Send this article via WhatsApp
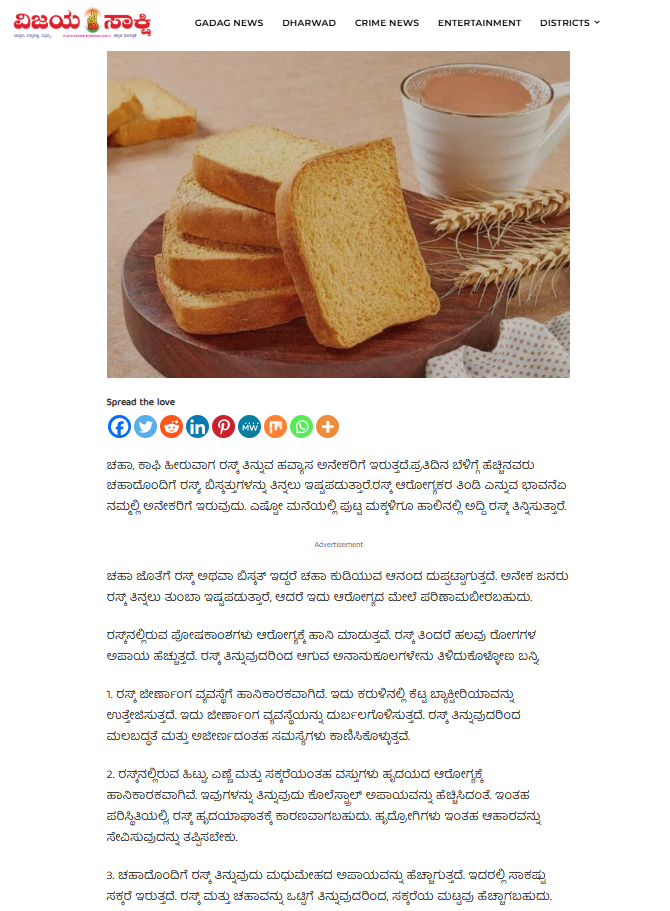670x911 pixels. click(x=301, y=427)
